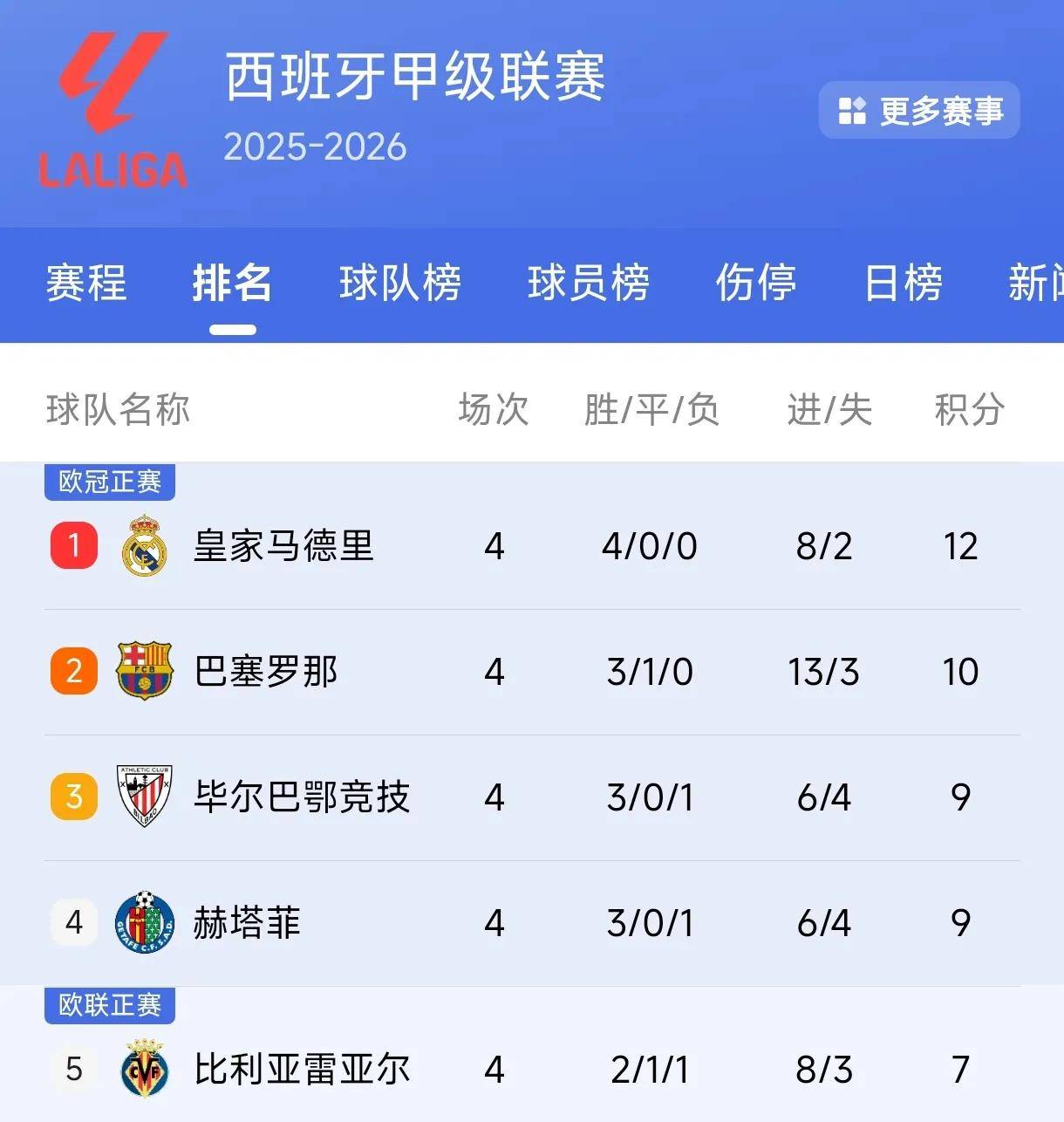The height and width of the screenshot is (1122, 1064).
Task: Click the 更多赛事 button
Action: 919,110
